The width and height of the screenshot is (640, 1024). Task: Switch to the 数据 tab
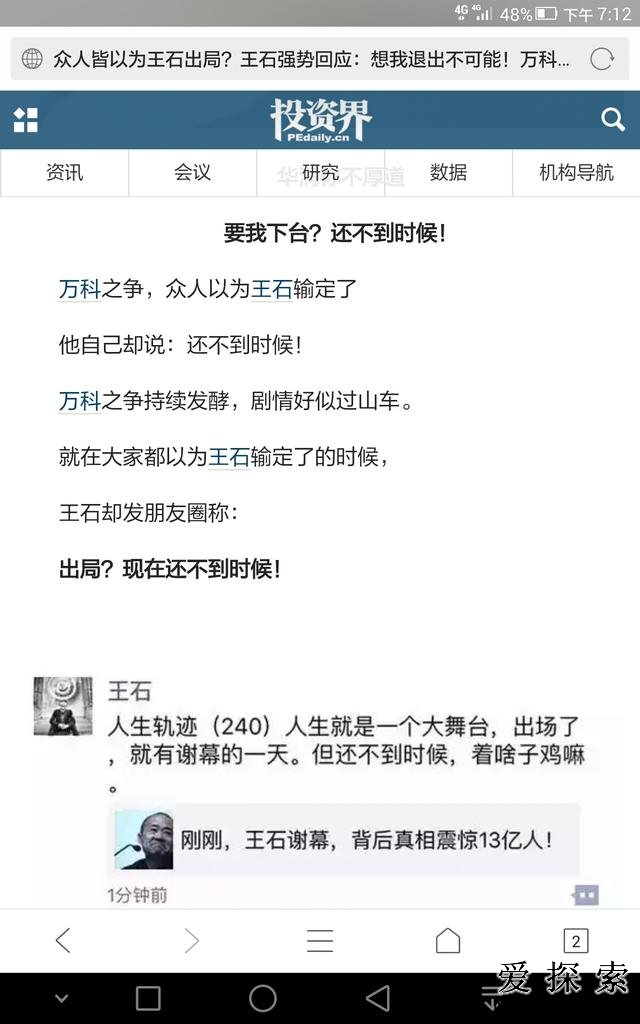point(448,173)
